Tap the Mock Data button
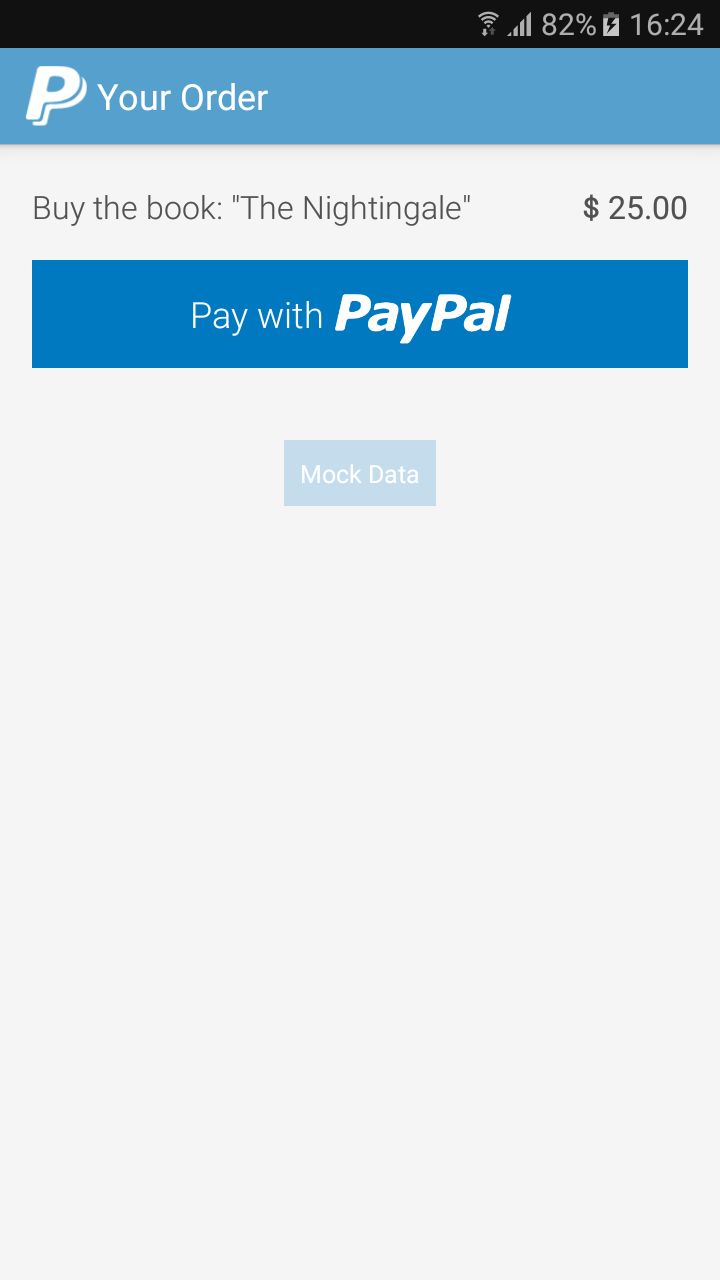 [x=360, y=473]
